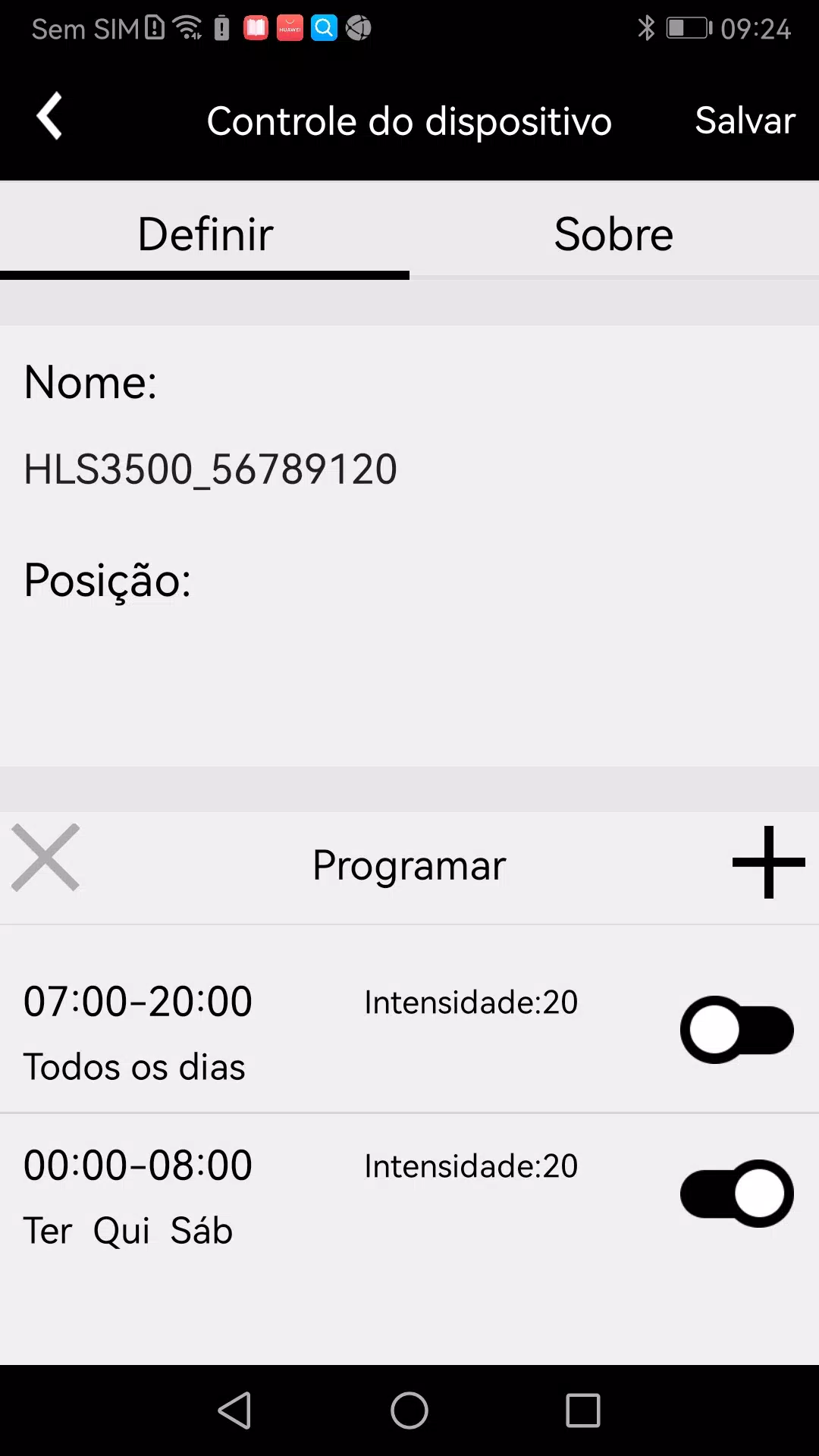Tap the system home button
Screen dimensions: 819x1456
(409, 1411)
